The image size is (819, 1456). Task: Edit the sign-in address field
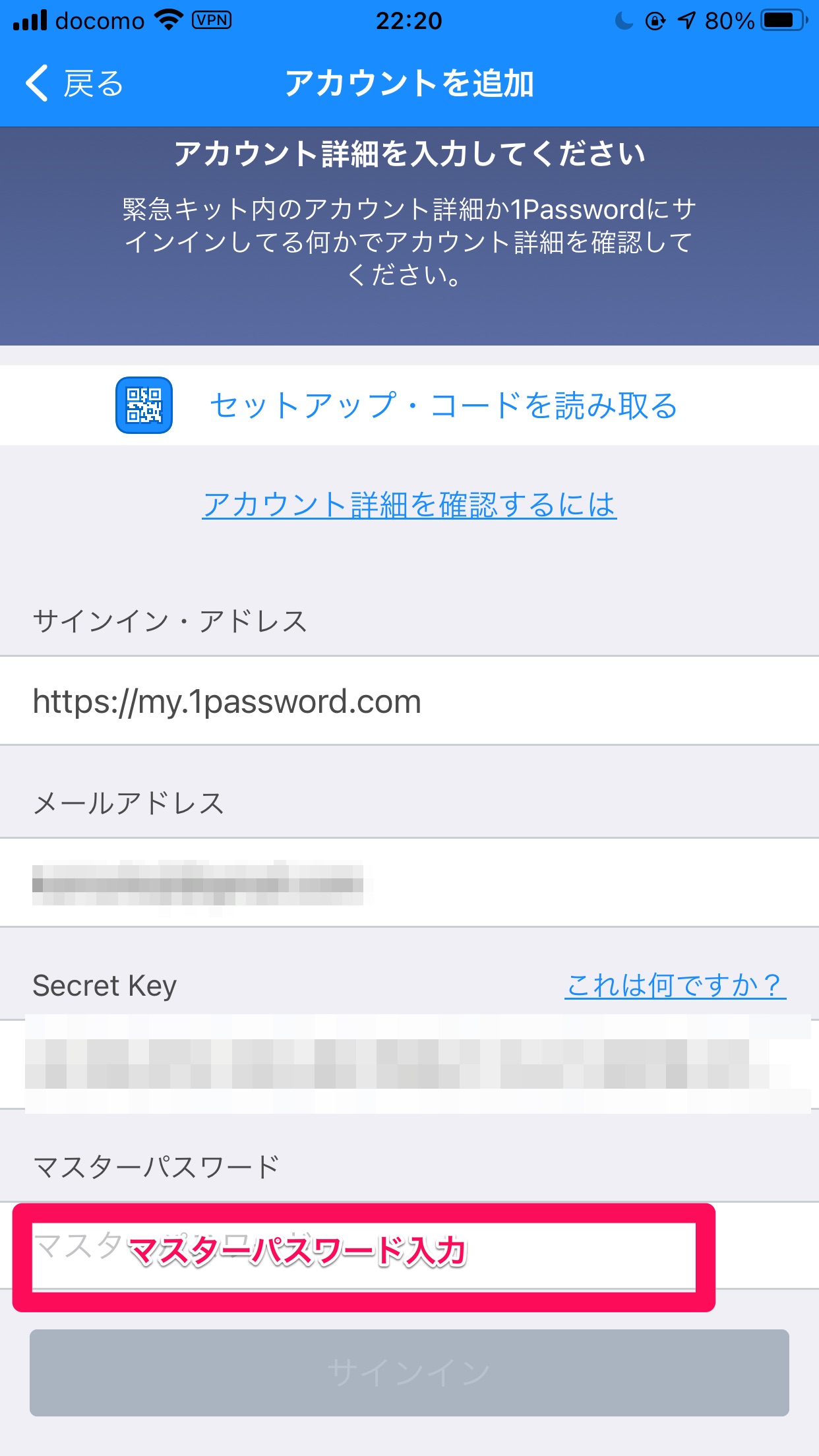click(x=409, y=700)
